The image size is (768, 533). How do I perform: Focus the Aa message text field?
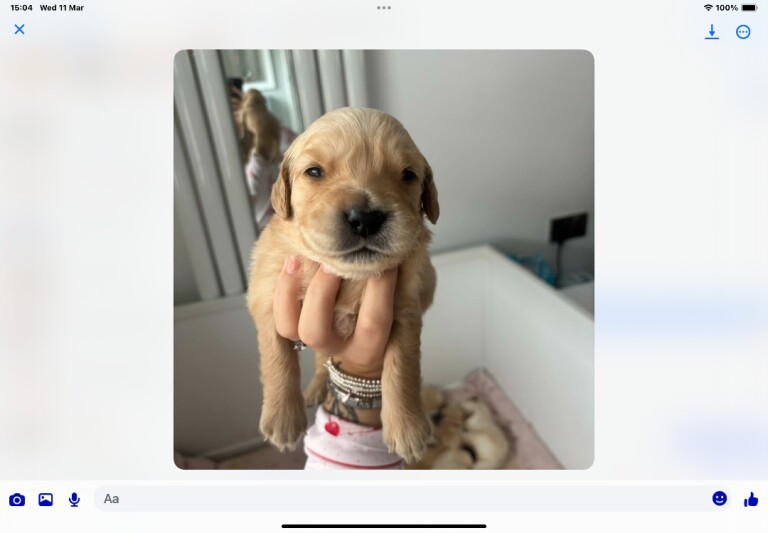[x=400, y=498]
